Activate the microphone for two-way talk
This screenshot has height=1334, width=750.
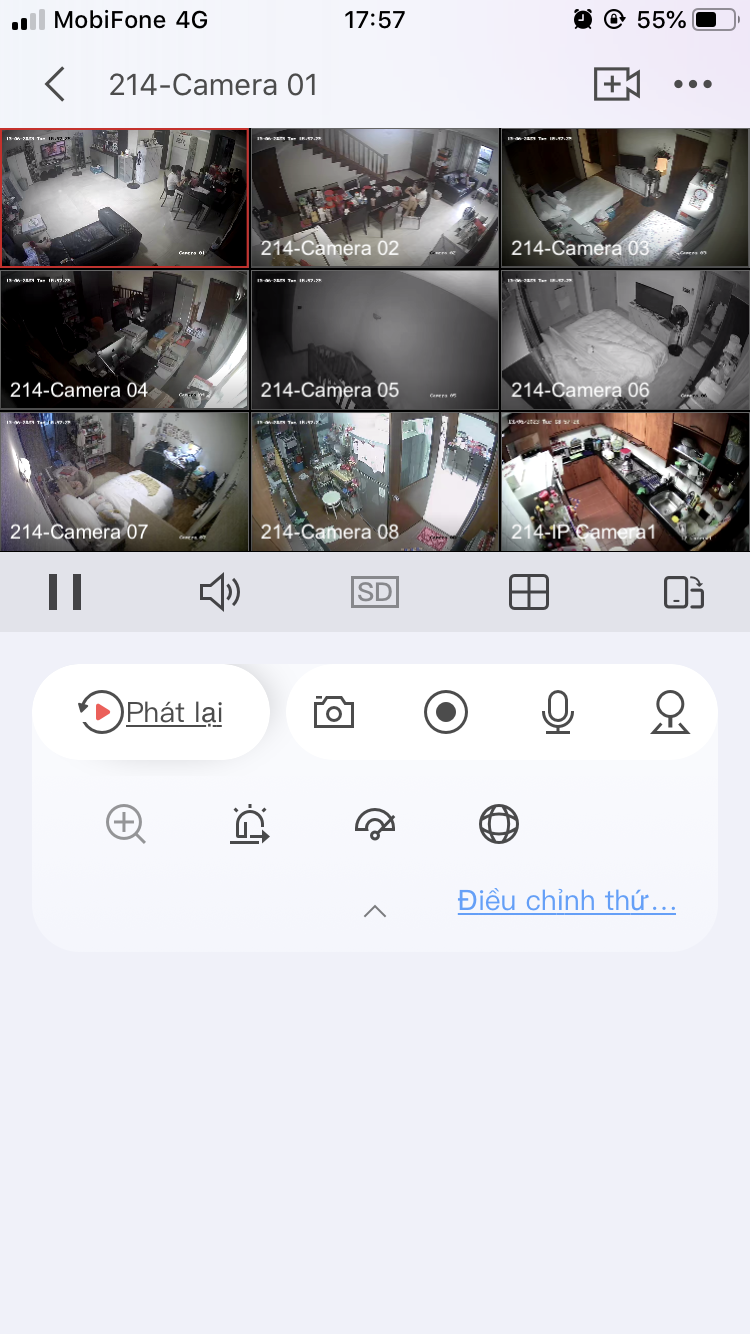pos(558,712)
